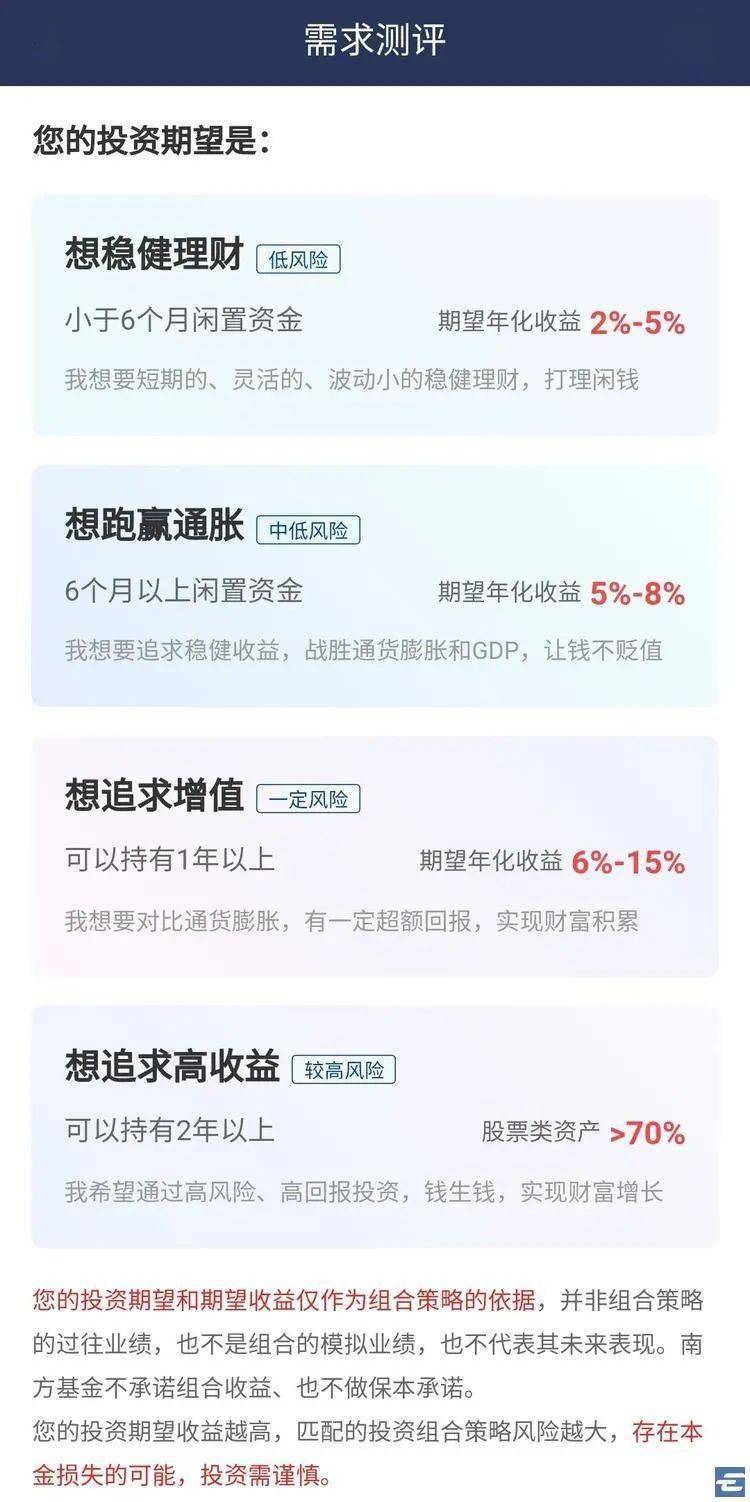Select the 想追求增值 investment option
The image size is (750, 1502).
click(375, 850)
